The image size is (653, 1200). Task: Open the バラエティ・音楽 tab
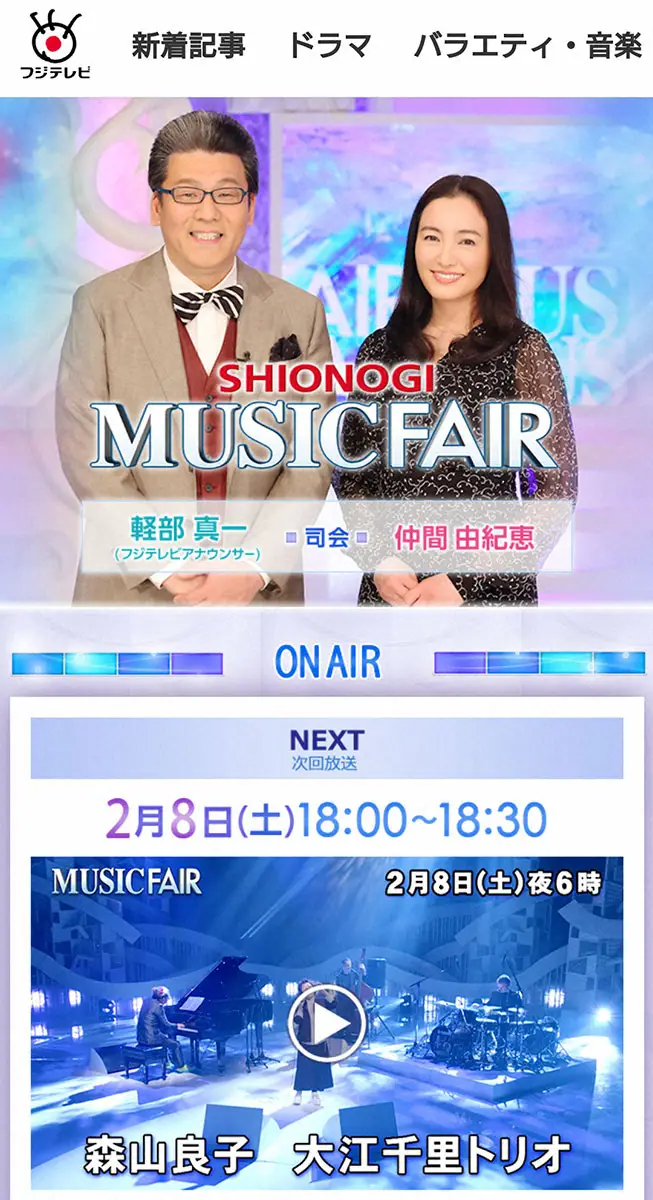528,46
